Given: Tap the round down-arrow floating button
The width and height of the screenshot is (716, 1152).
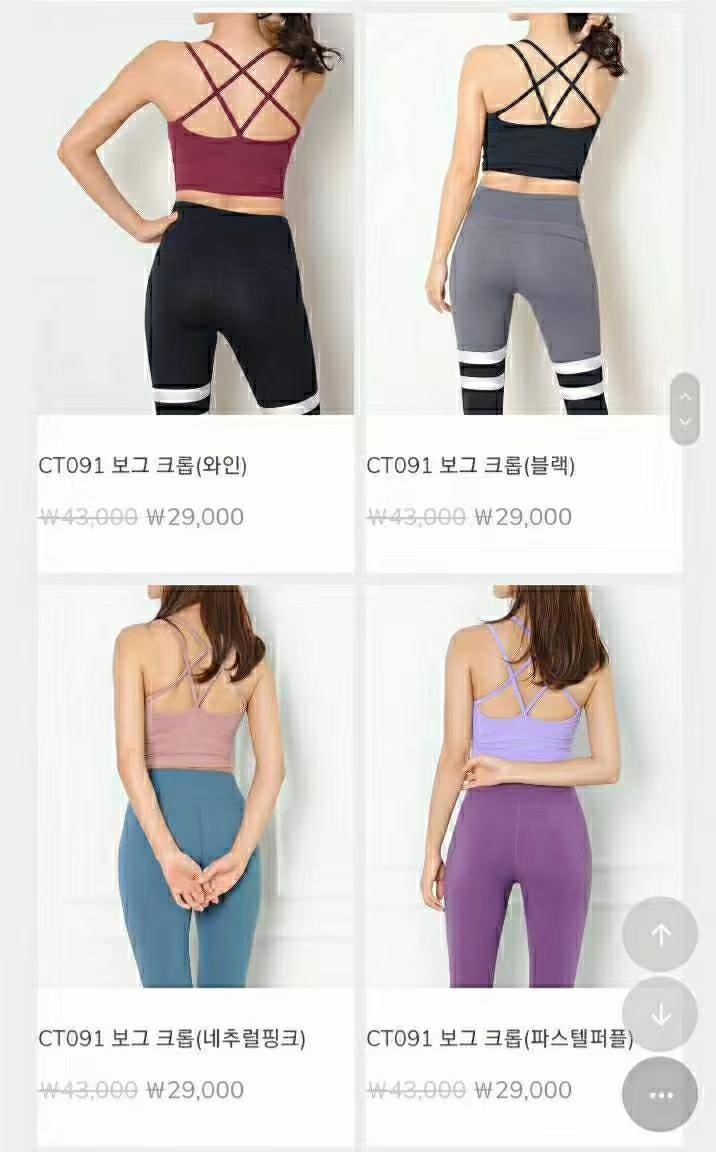Looking at the screenshot, I should point(660,1014).
